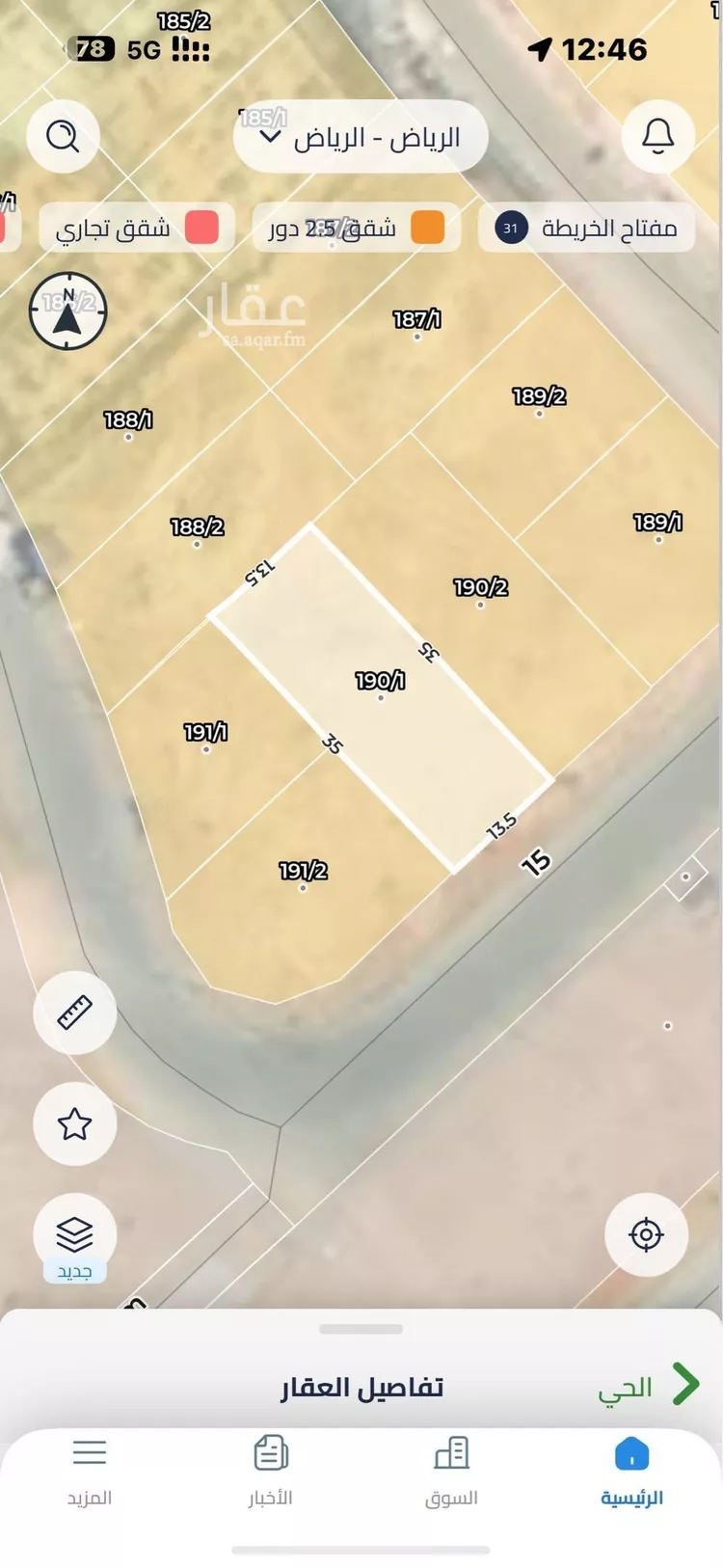Center map on my location
Screen dimensions: 723x1568
pos(646,1234)
